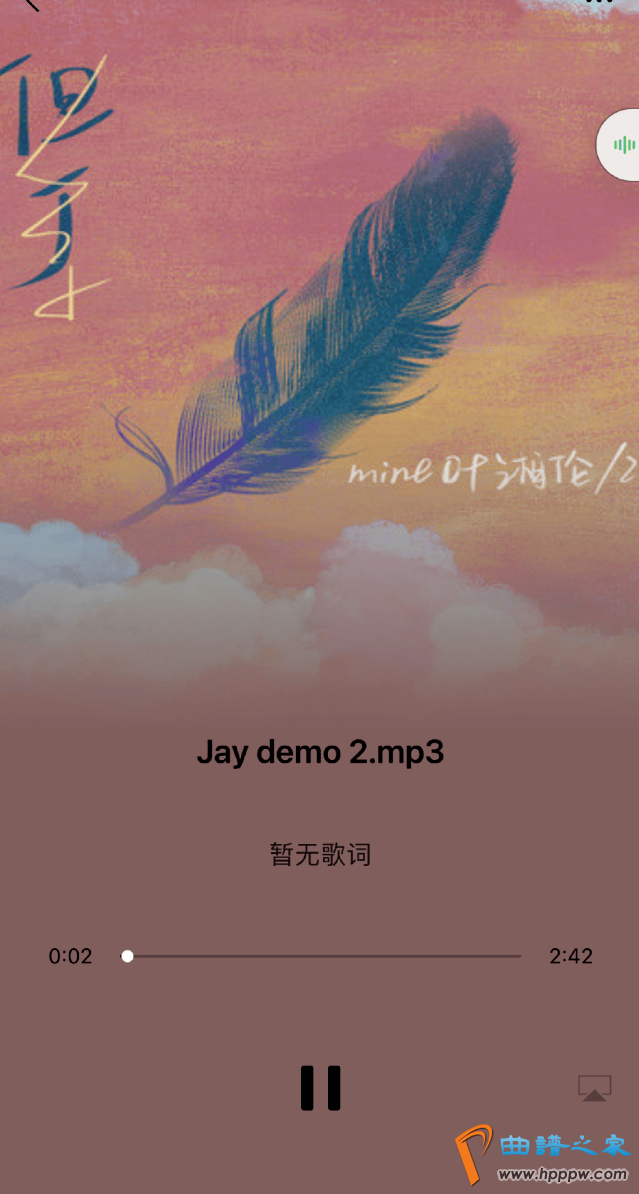This screenshot has width=639, height=1194.
Task: Pause the Jay demo 2.mp3 playback
Action: click(320, 1088)
